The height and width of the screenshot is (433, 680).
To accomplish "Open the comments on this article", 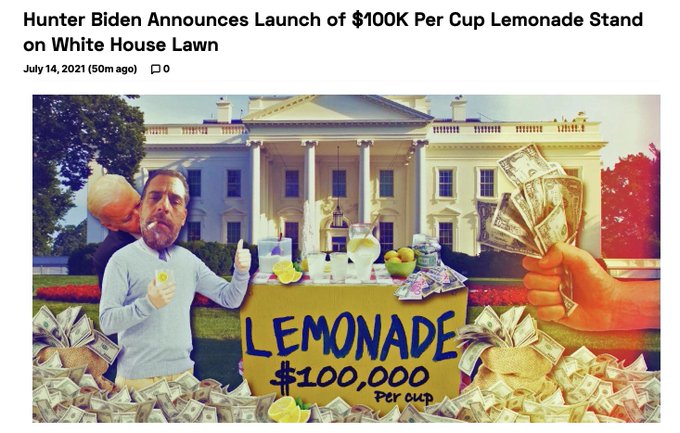I will click(159, 69).
